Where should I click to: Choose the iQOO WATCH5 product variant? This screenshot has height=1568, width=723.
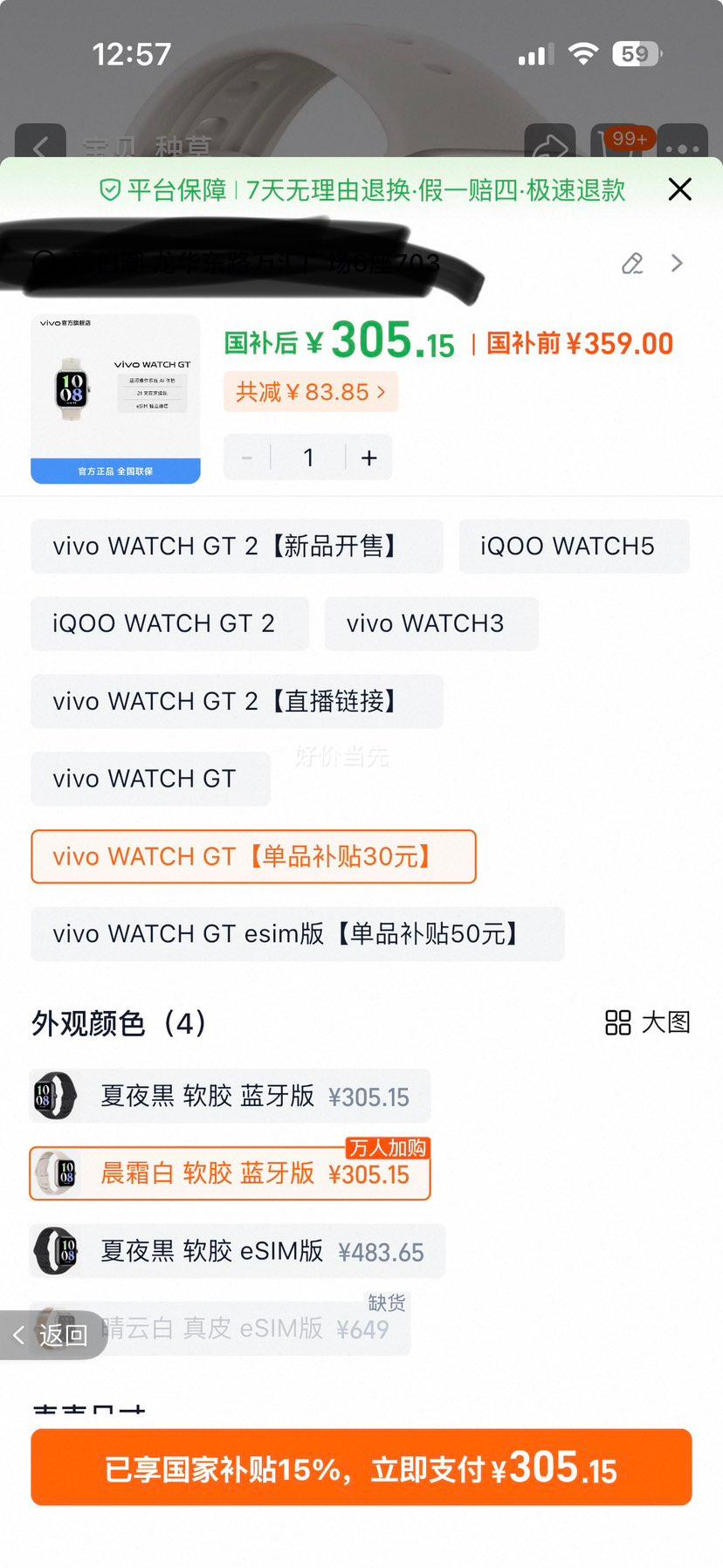573,546
